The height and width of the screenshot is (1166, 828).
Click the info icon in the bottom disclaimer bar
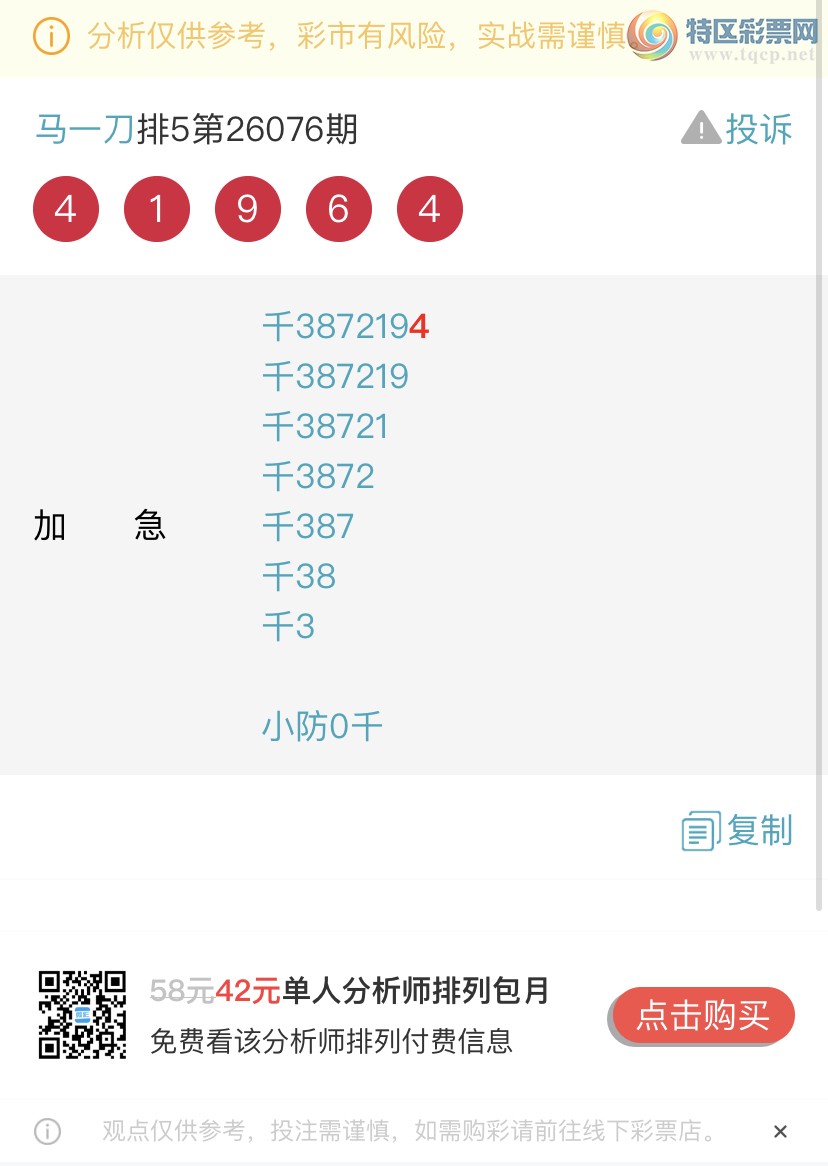coord(46,1131)
